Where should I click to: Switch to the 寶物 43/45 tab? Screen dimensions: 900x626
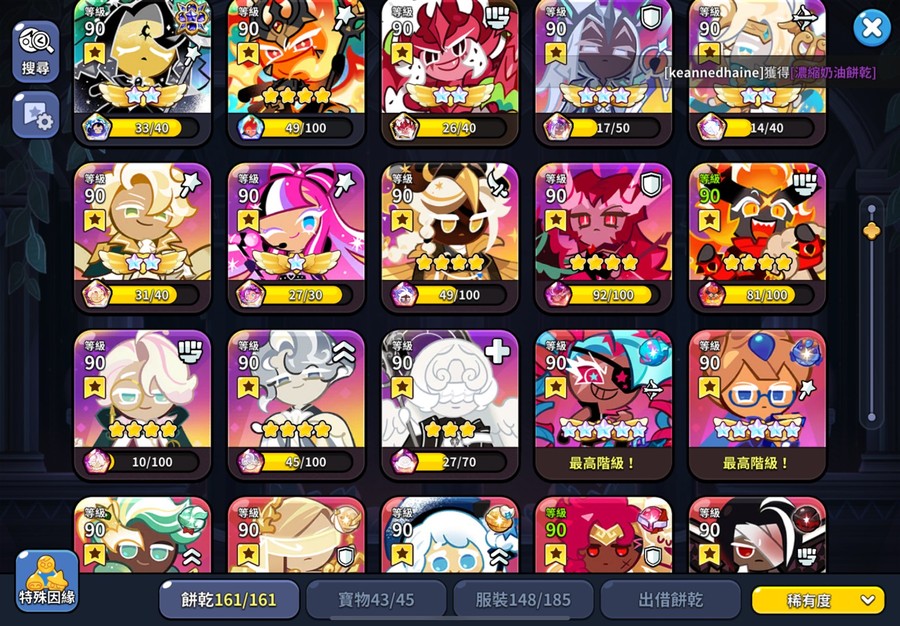click(376, 600)
